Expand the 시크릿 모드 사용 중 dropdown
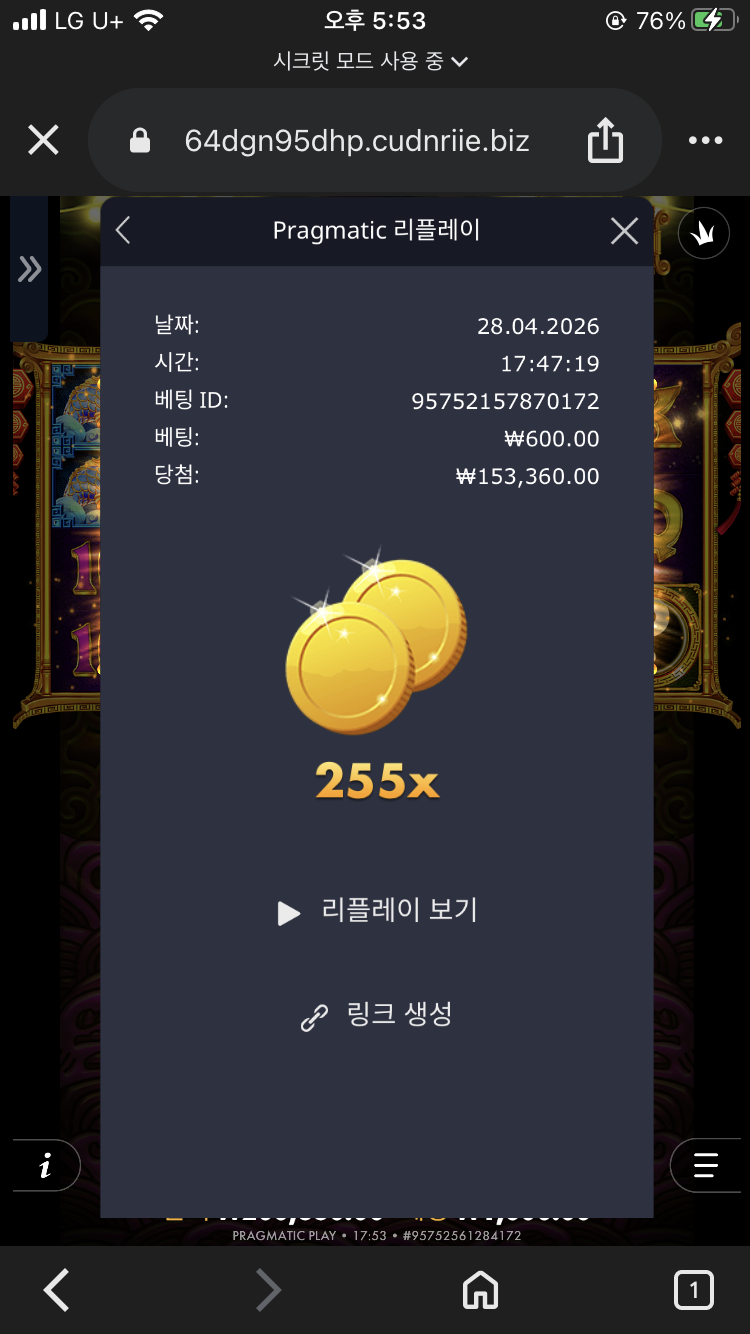The image size is (750, 1334). click(370, 61)
